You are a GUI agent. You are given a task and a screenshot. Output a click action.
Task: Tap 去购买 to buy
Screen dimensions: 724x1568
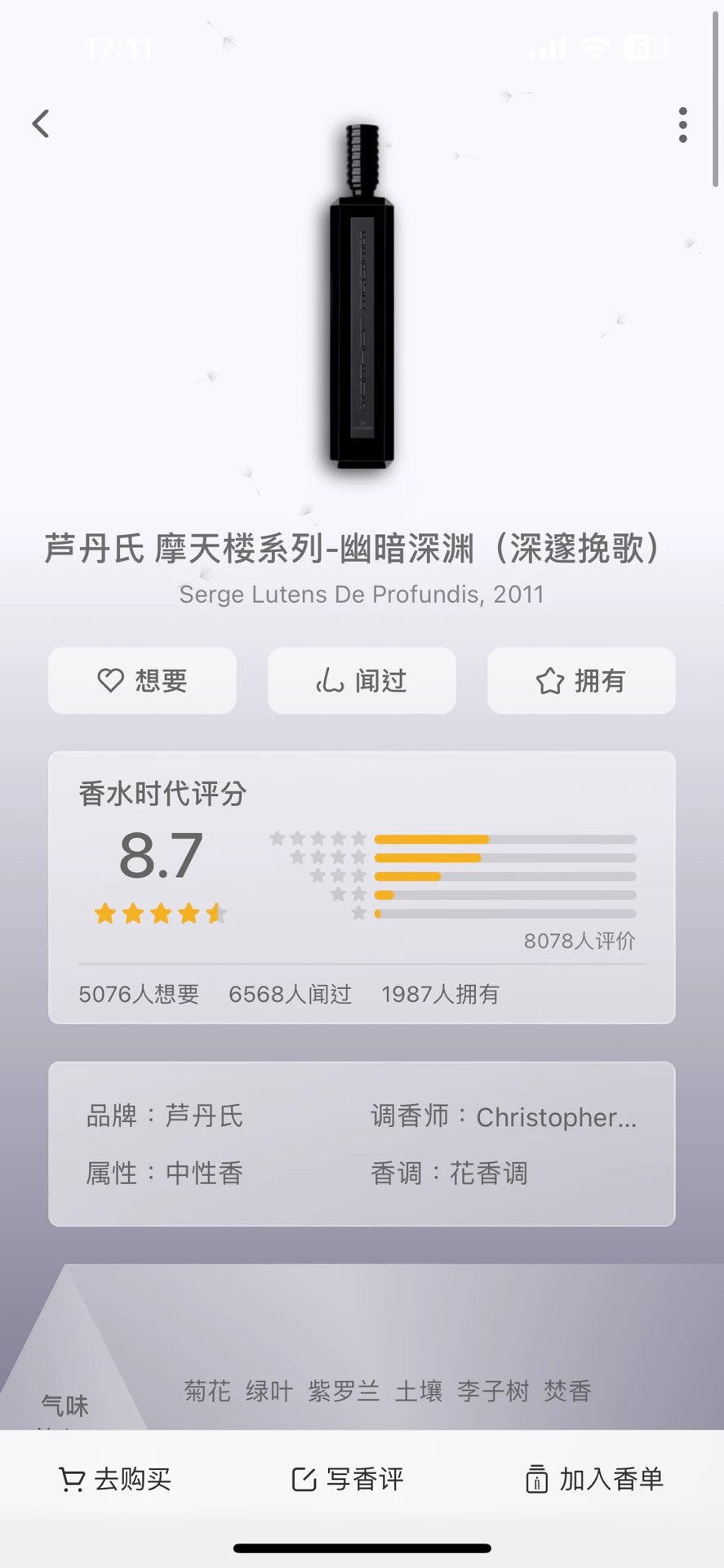115,1479
